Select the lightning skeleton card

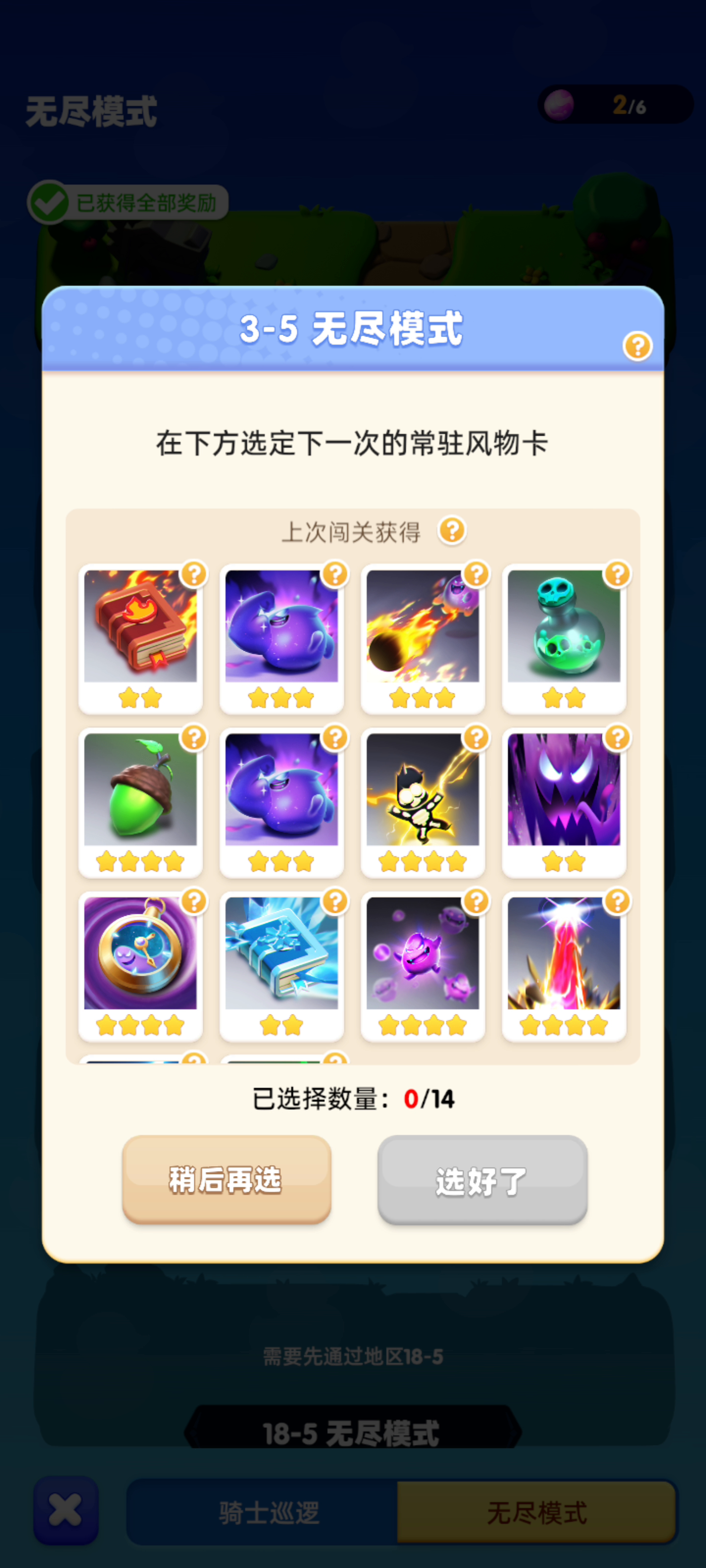pos(423,802)
